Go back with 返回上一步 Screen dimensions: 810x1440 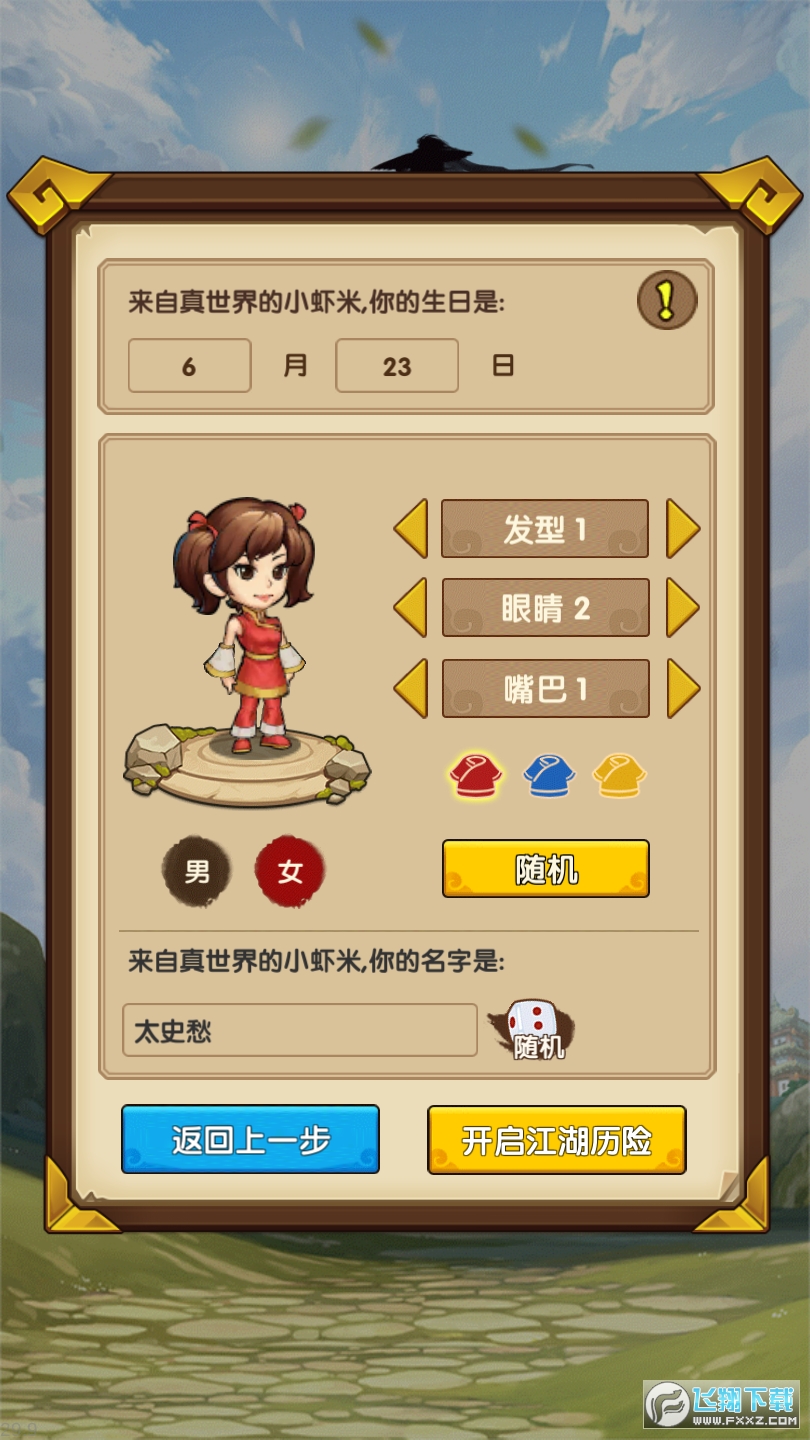[250, 1140]
